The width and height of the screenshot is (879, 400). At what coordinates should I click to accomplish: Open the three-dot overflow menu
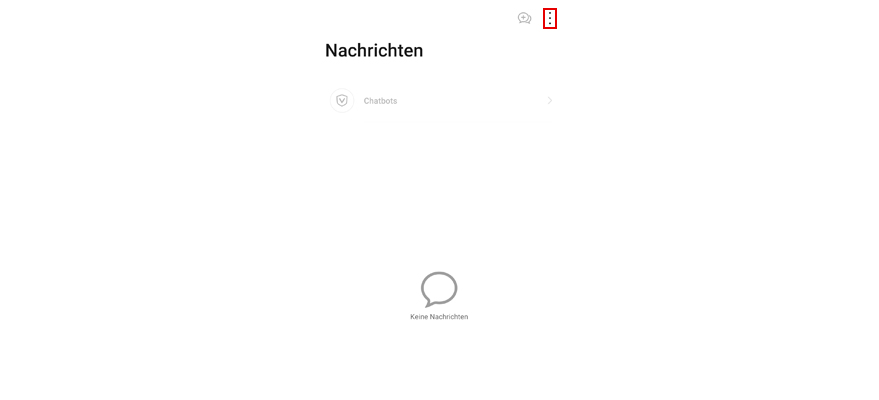[x=550, y=18]
